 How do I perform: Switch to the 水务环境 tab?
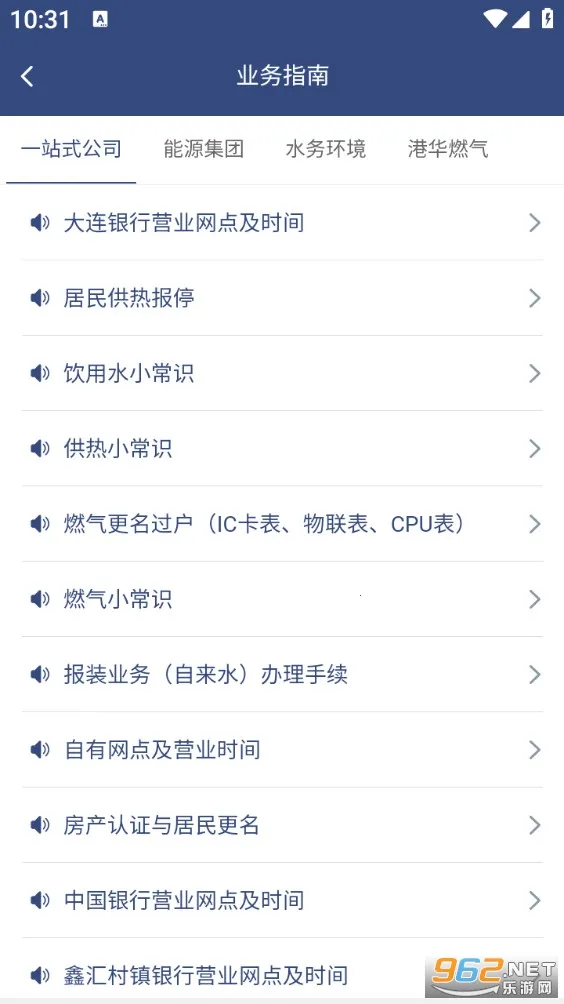tap(326, 149)
